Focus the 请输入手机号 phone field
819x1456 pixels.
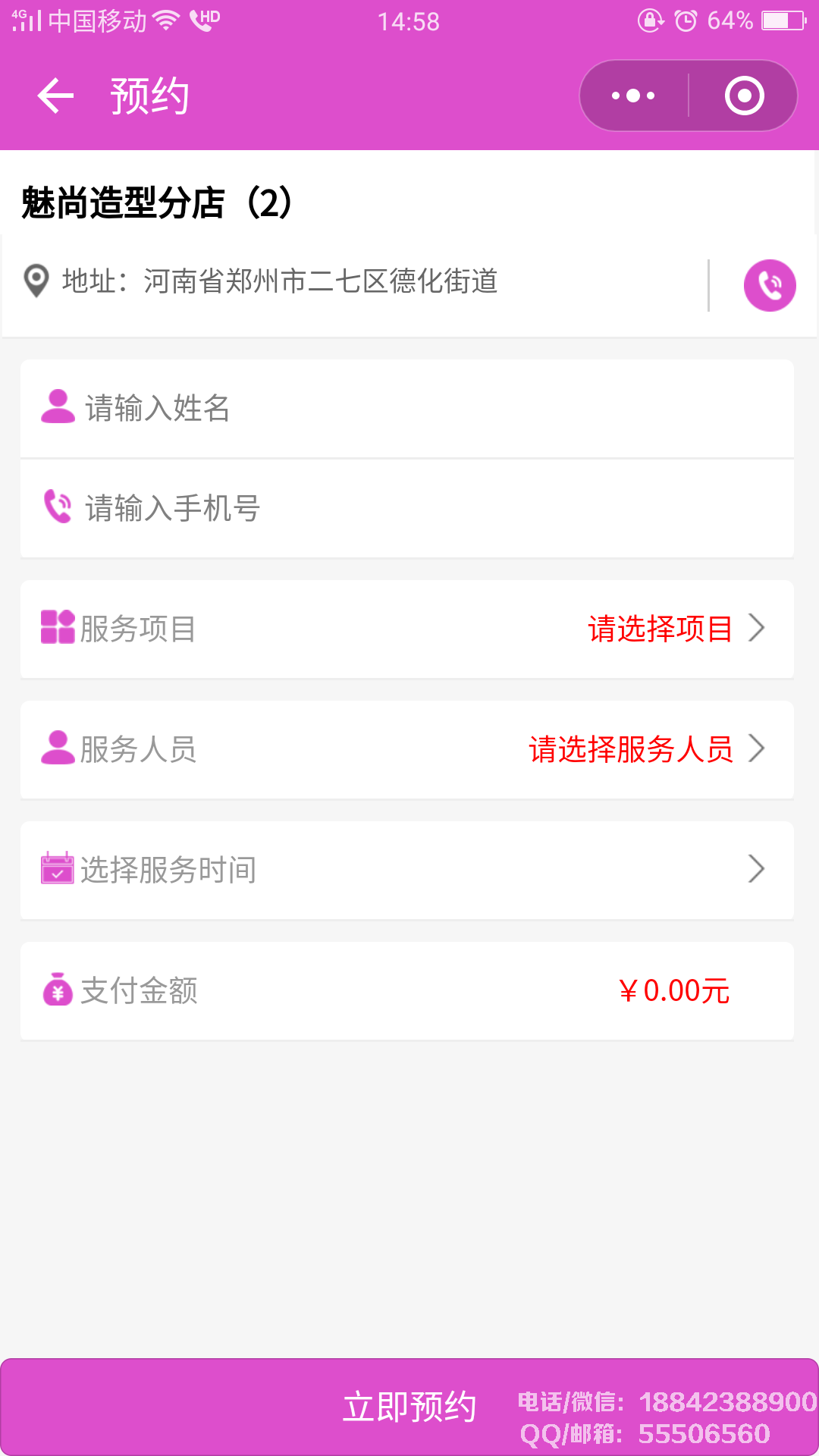(x=407, y=508)
